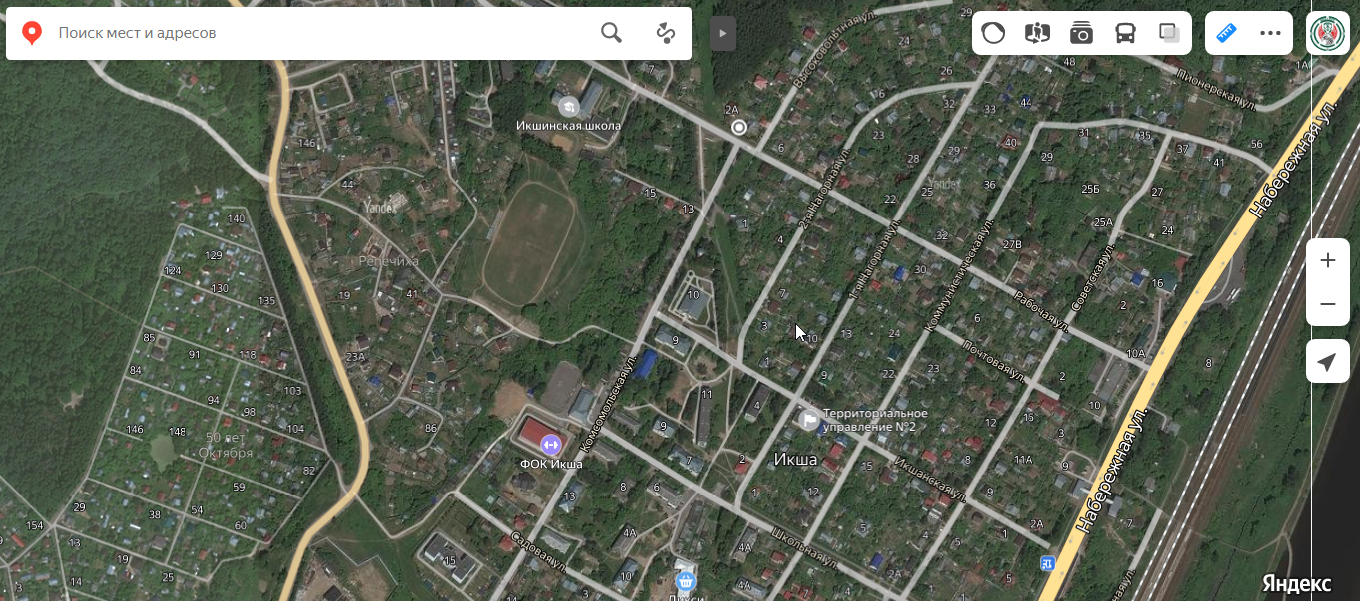Toggle the traffic layer icon
This screenshot has height=601, width=1360.
tap(993, 33)
